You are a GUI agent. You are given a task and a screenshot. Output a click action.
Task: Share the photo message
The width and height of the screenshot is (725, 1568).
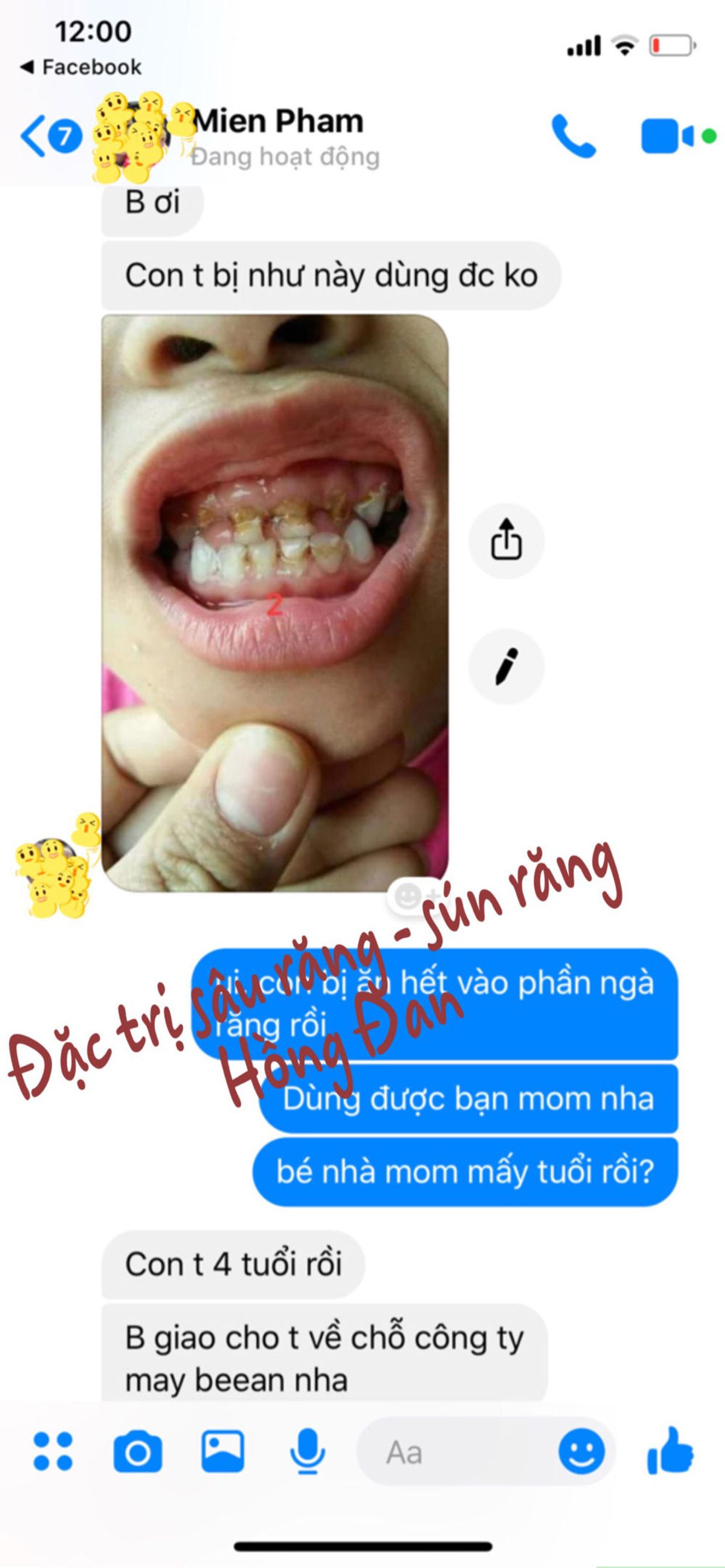coord(506,540)
